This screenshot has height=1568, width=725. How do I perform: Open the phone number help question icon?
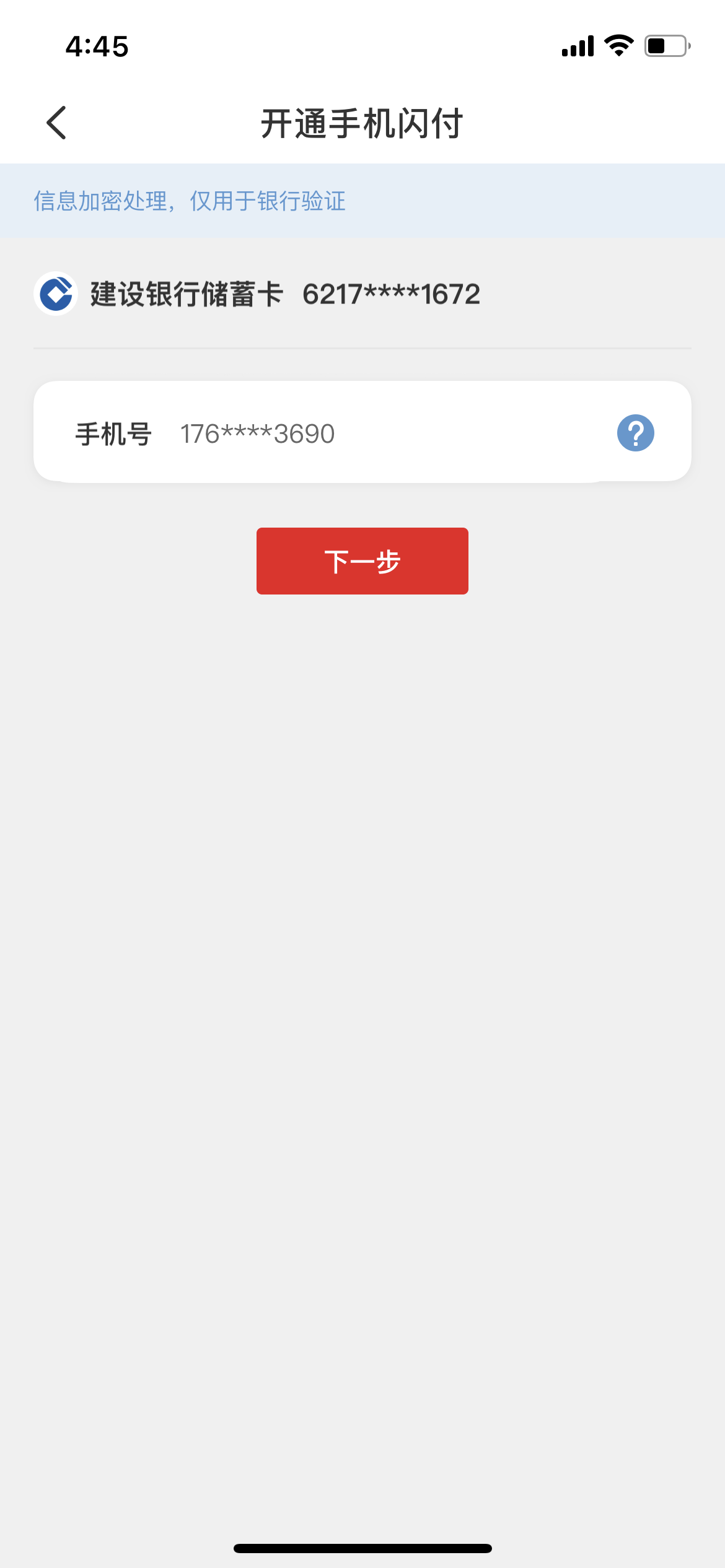click(635, 433)
